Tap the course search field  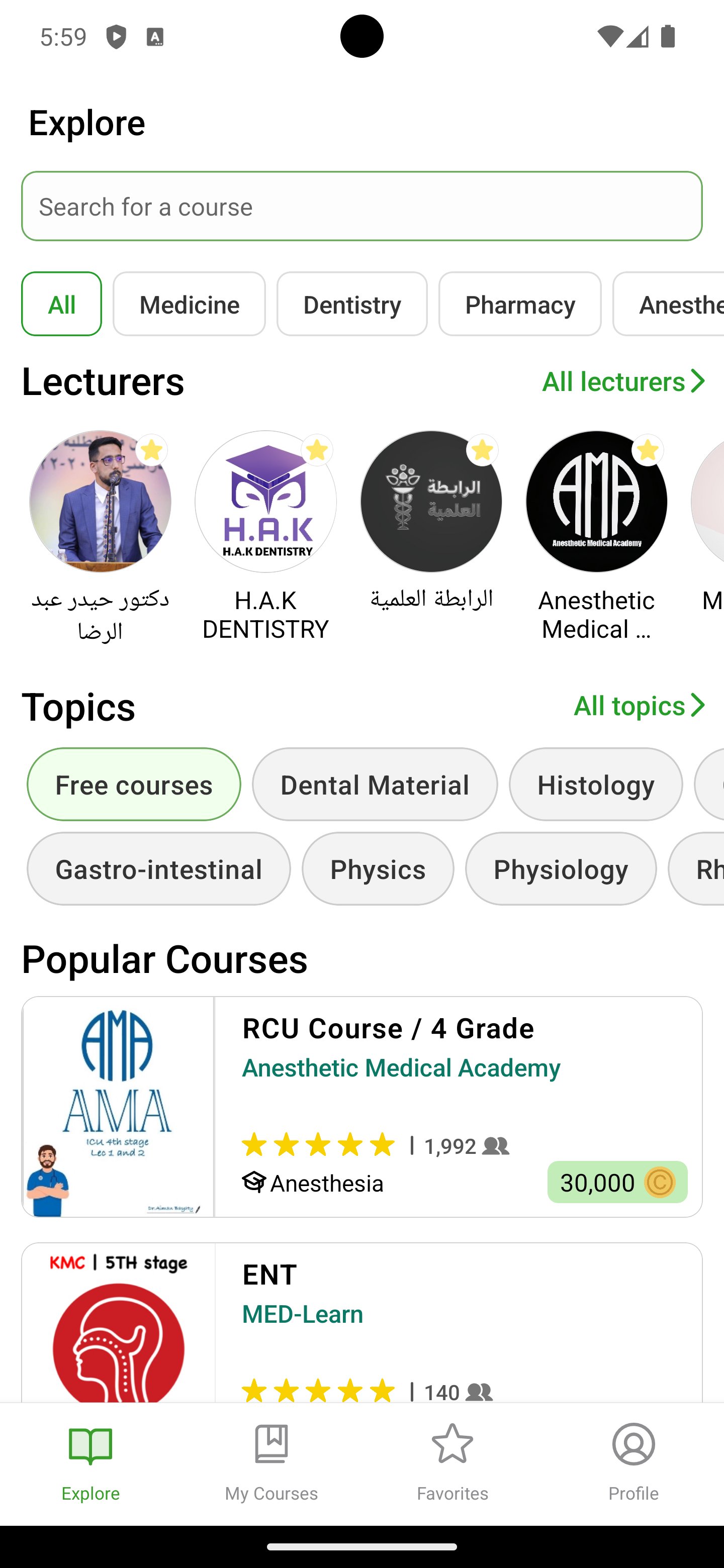361,206
